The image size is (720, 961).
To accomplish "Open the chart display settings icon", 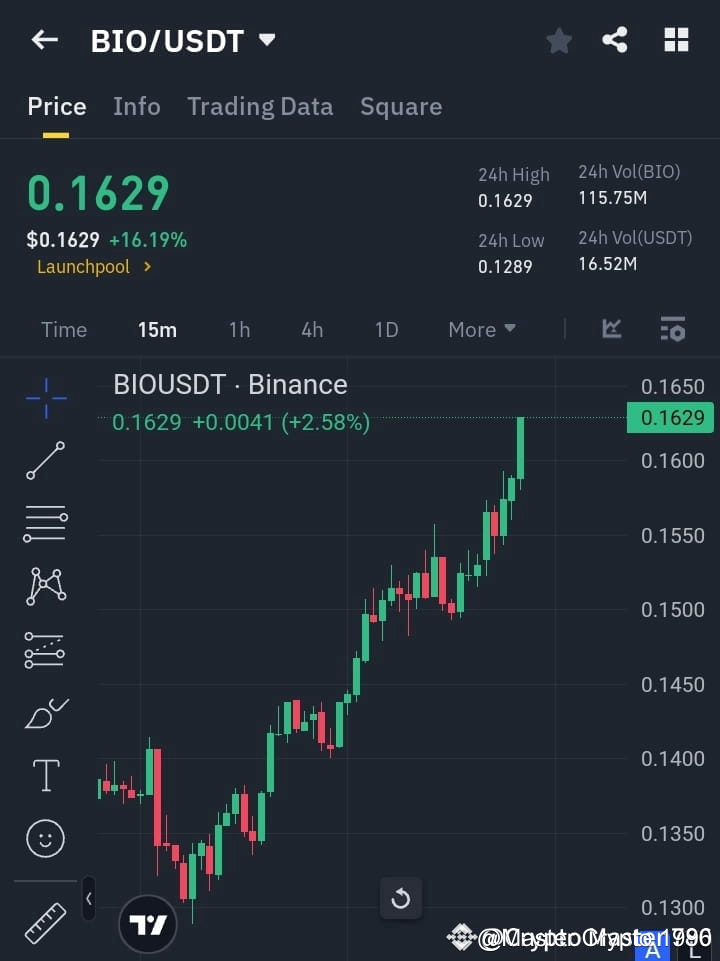I will click(673, 329).
